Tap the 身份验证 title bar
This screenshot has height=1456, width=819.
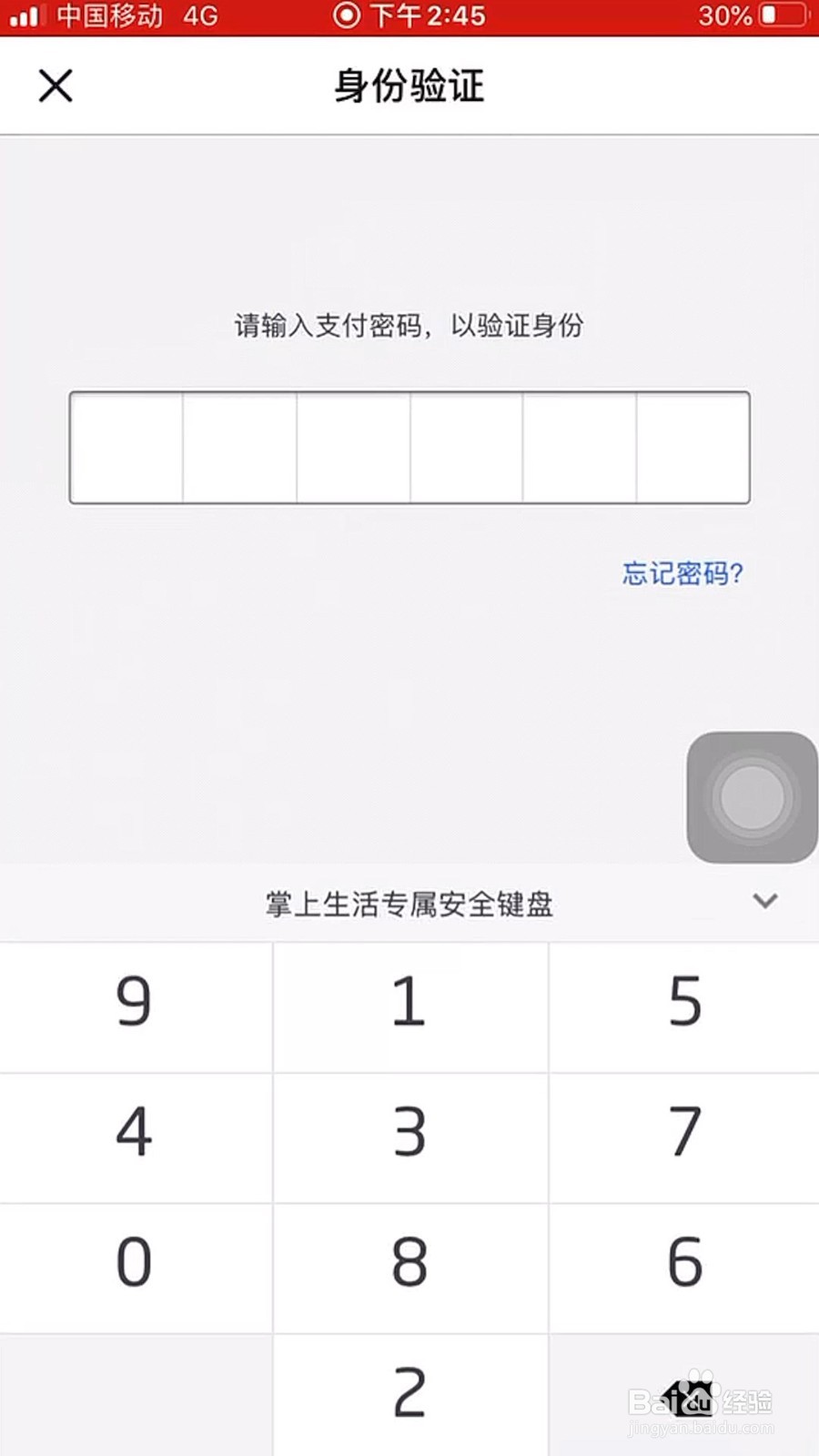(409, 86)
